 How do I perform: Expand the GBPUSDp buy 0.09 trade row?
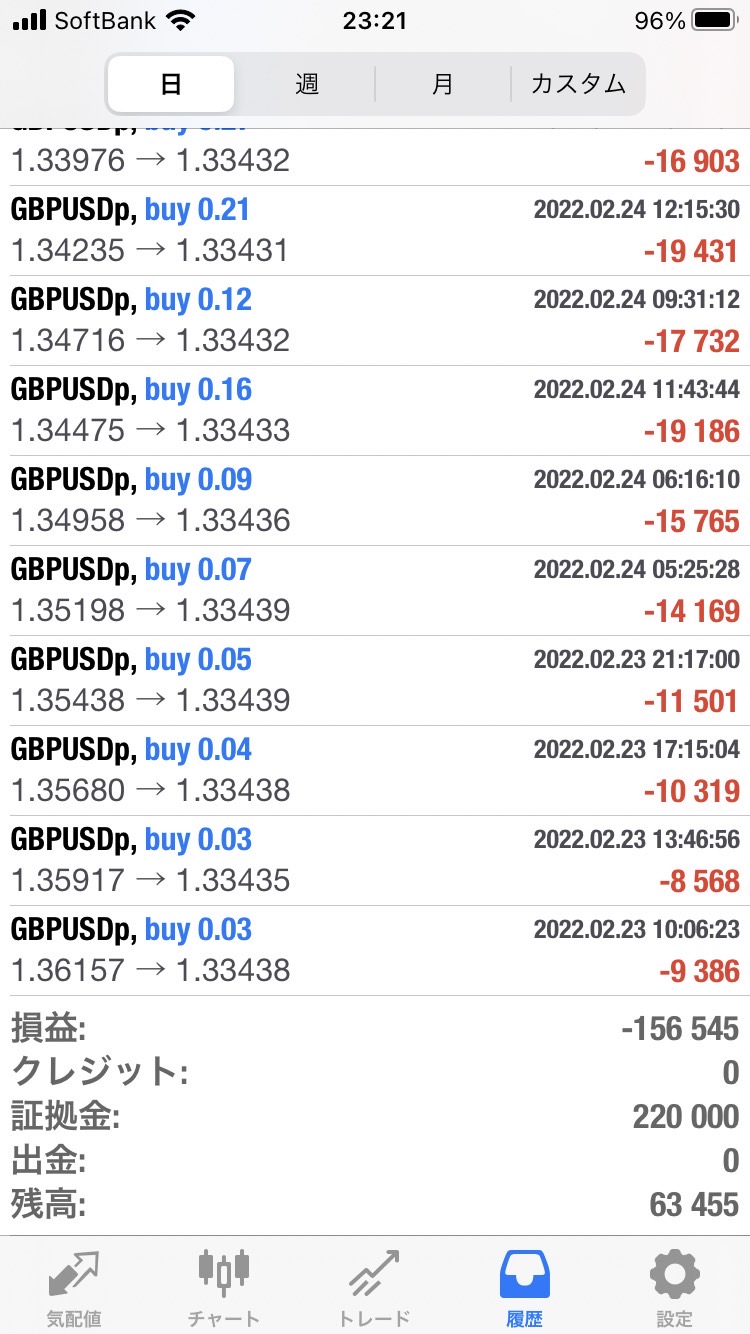[375, 501]
